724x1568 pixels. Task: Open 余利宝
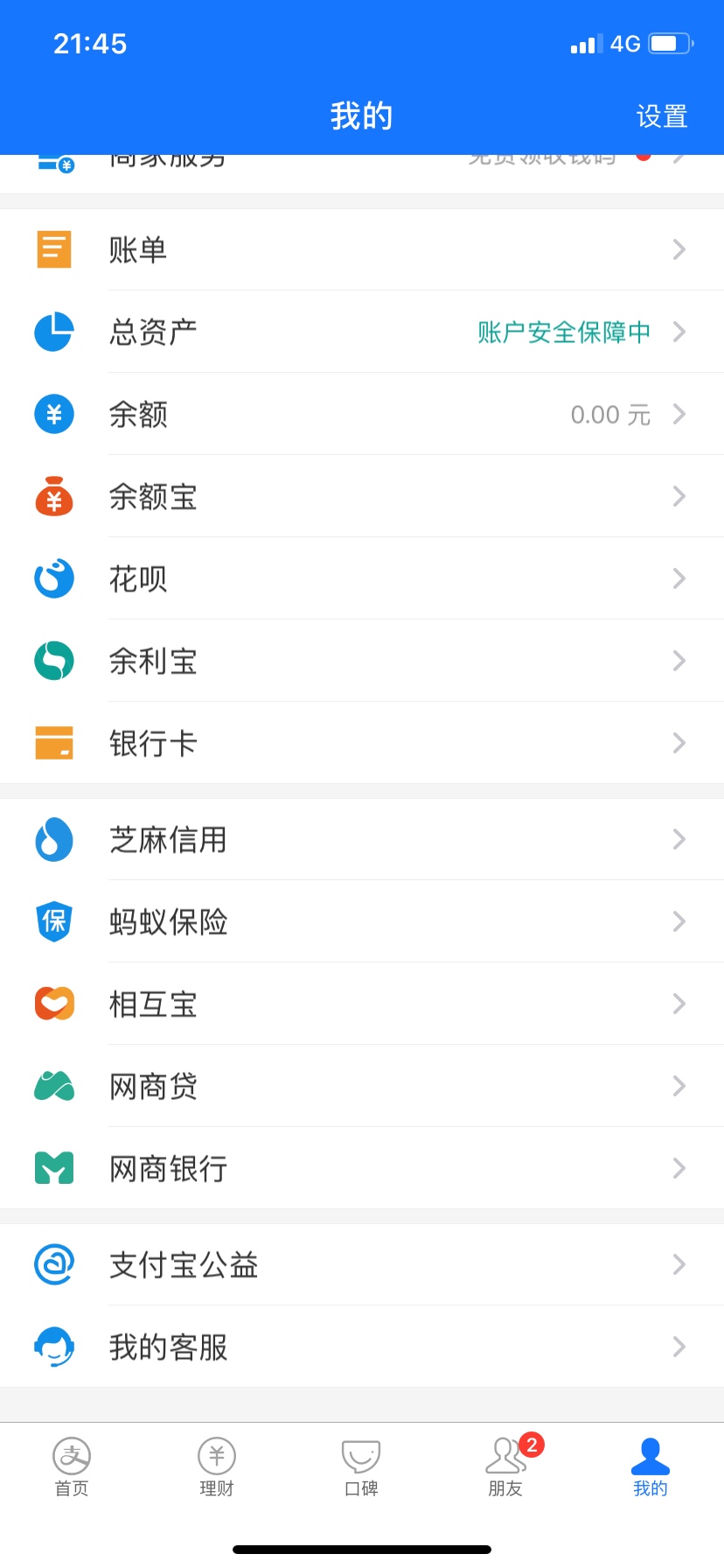pyautogui.click(x=362, y=661)
